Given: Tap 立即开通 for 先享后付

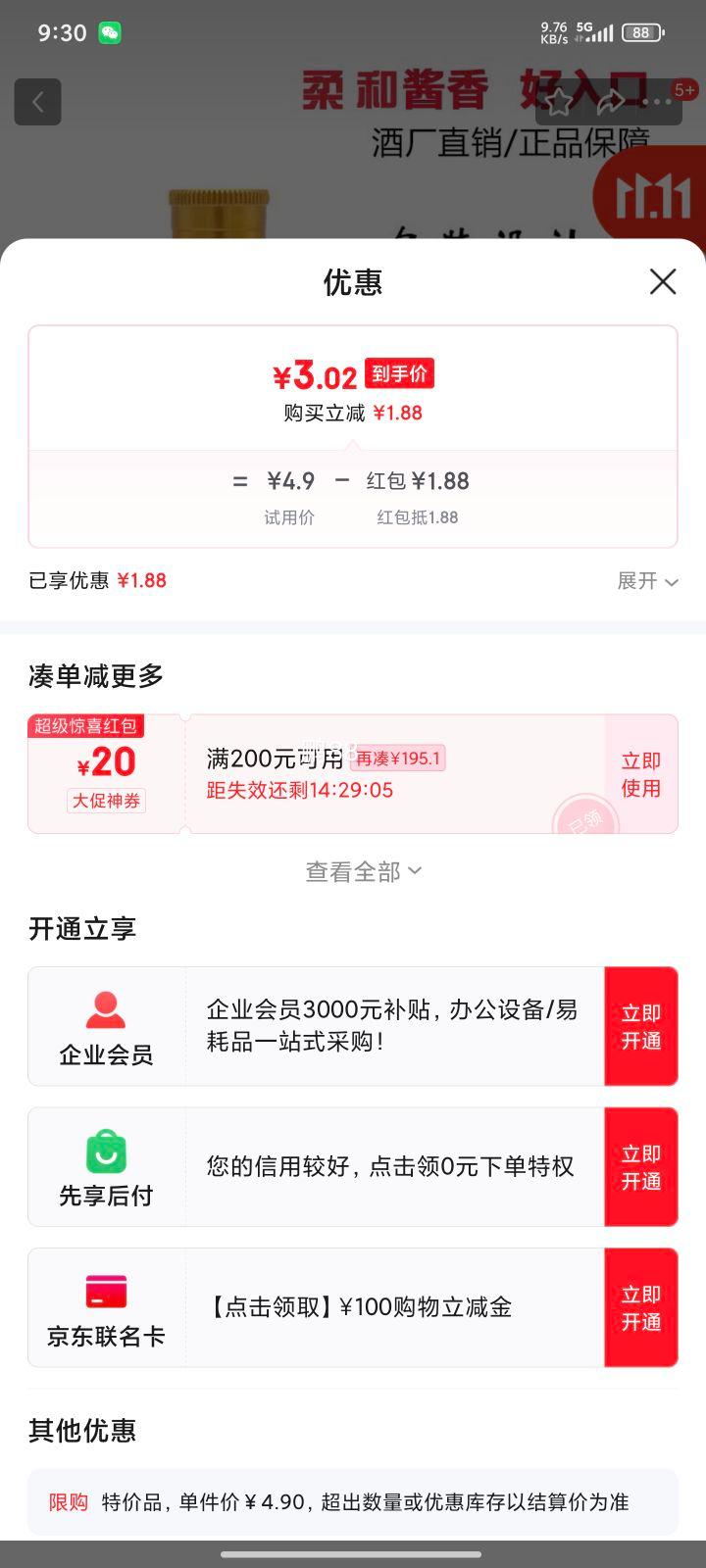Looking at the screenshot, I should click(640, 1167).
